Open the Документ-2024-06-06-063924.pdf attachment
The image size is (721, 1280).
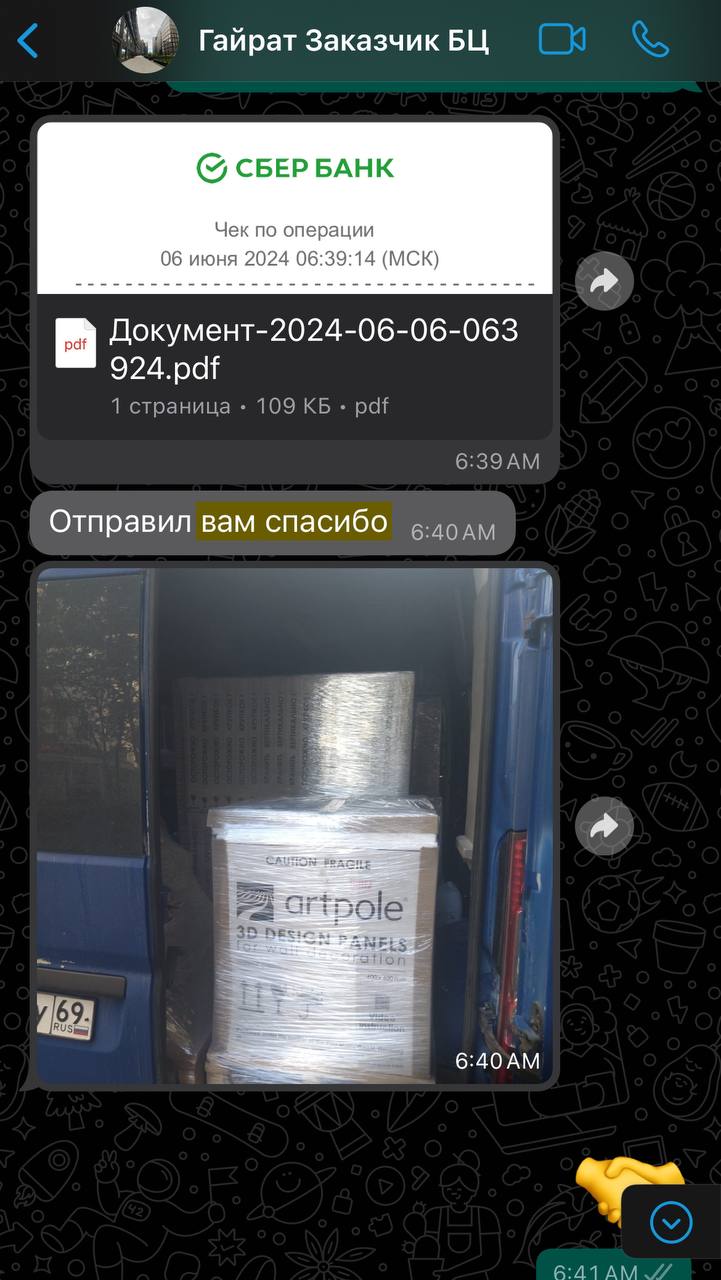(294, 365)
